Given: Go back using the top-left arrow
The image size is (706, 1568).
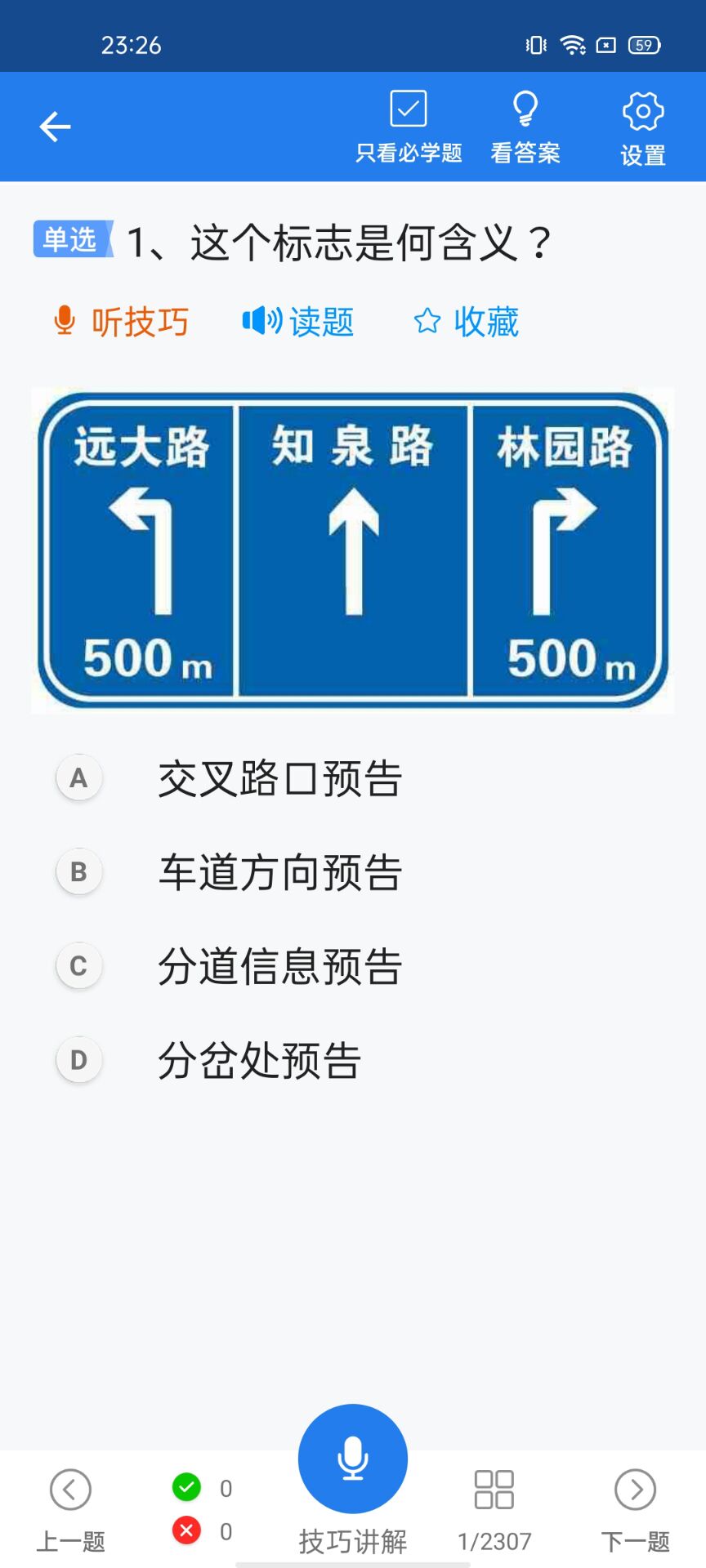Looking at the screenshot, I should 55,127.
